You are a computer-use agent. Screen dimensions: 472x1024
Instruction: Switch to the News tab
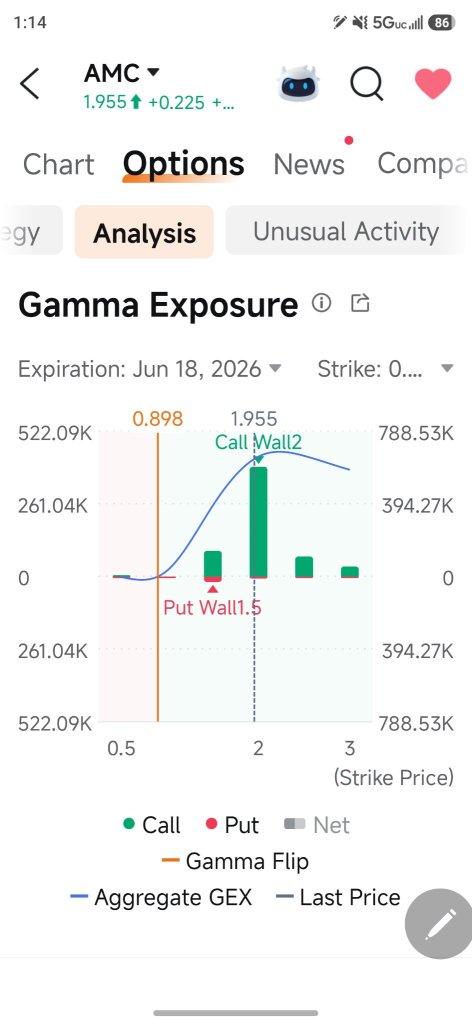(309, 164)
